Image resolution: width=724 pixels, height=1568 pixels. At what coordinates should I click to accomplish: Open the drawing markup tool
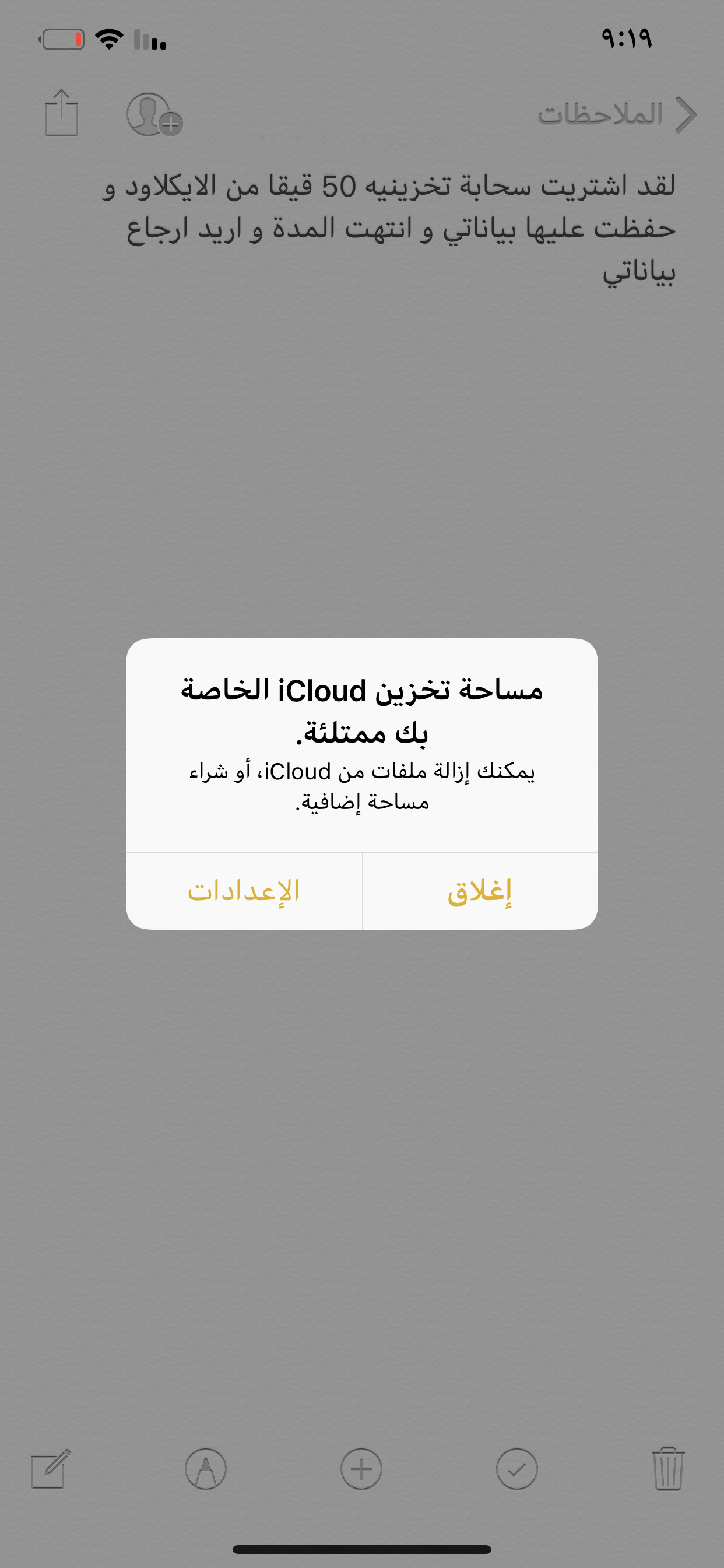point(206,1469)
